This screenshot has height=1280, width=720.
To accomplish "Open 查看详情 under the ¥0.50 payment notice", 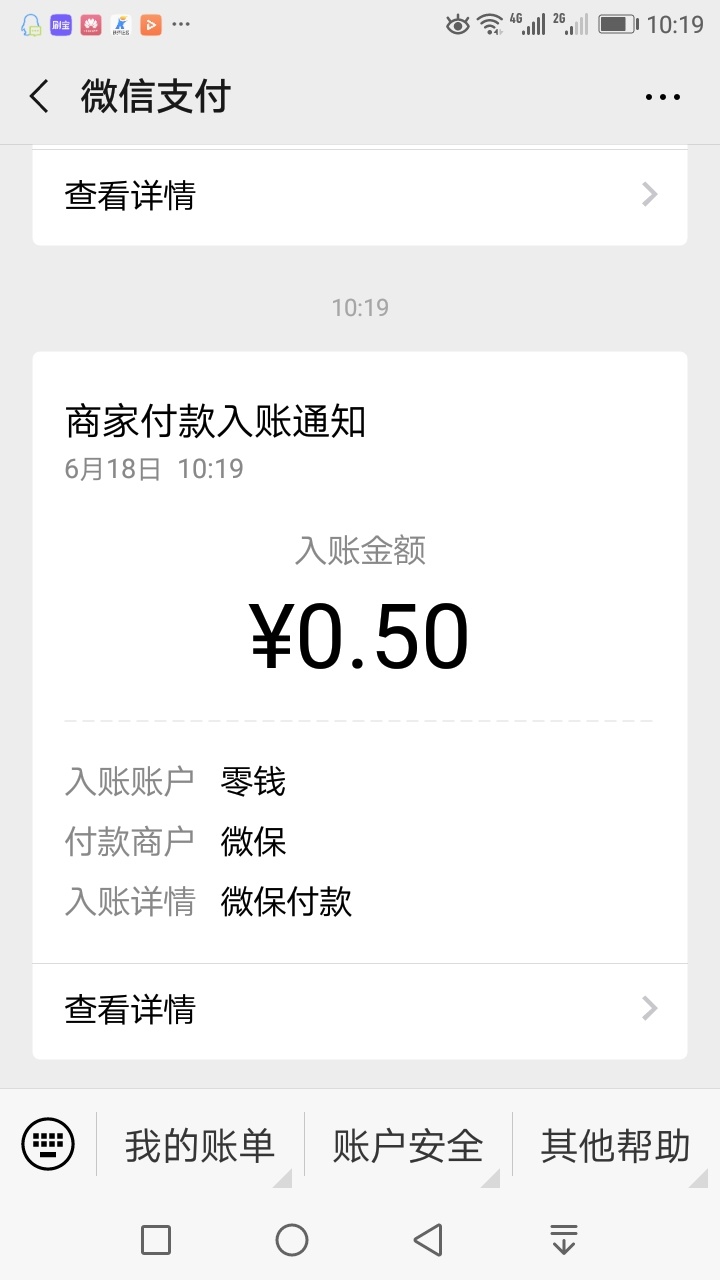I will 360,1010.
